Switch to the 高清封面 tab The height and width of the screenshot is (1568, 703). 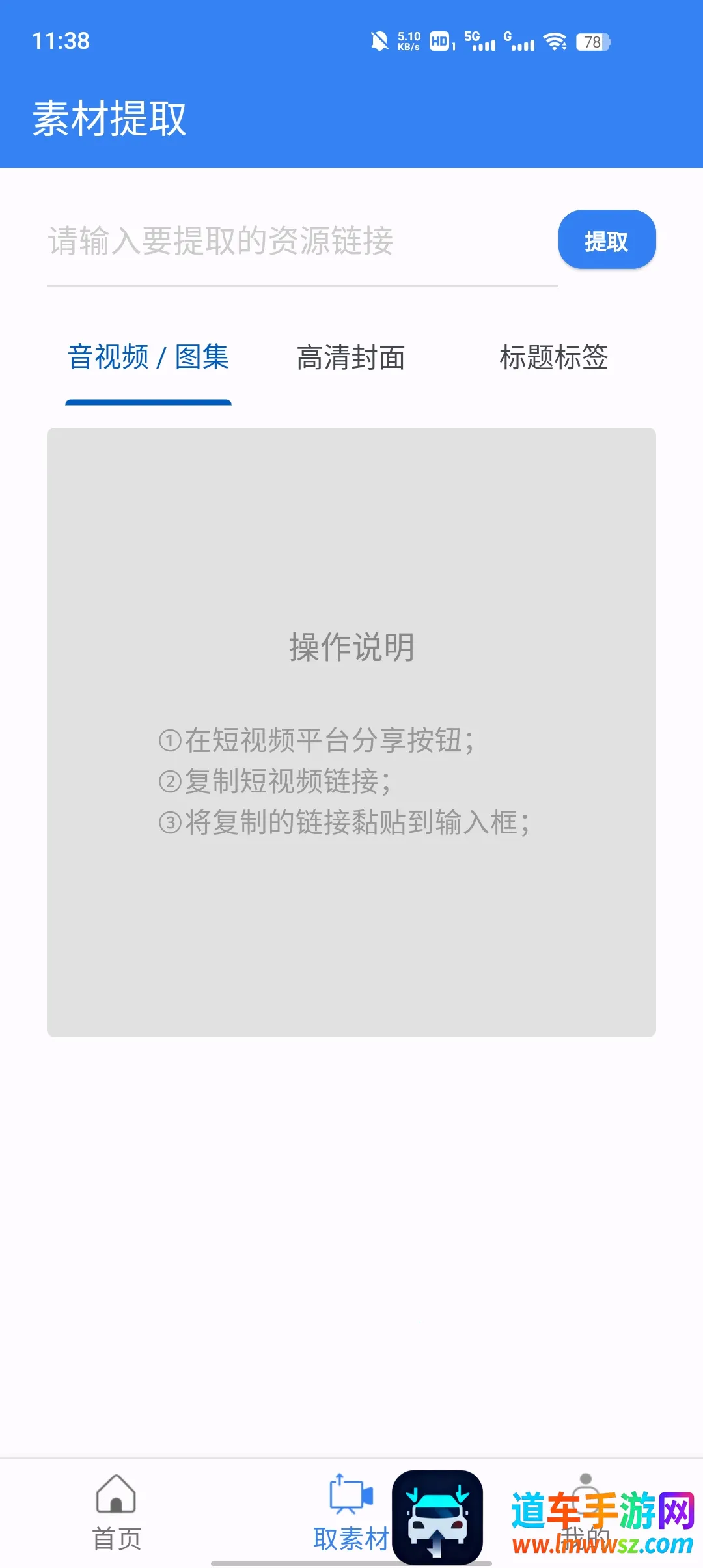tap(351, 358)
